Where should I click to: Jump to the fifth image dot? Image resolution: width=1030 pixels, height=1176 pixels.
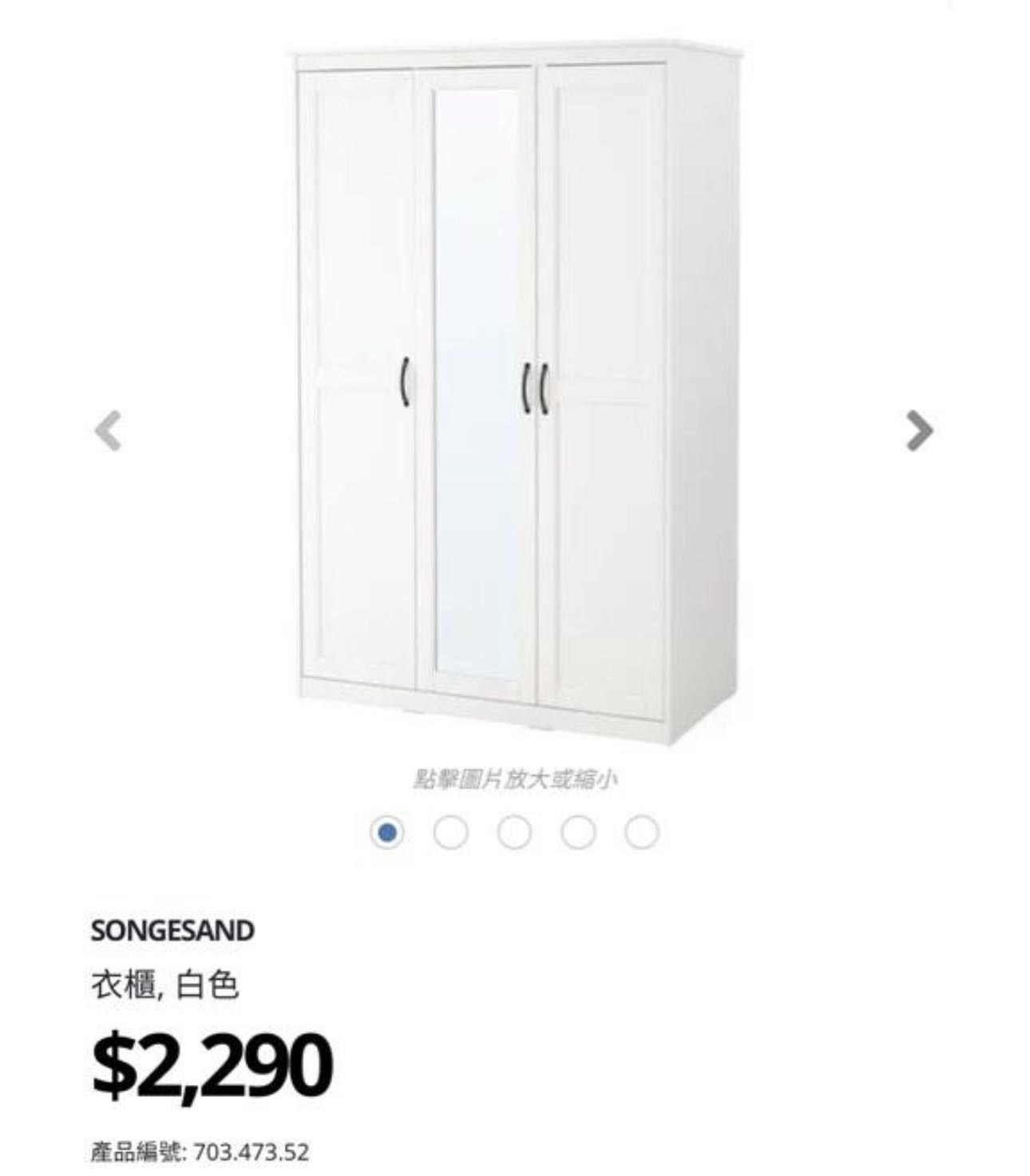[x=642, y=833]
